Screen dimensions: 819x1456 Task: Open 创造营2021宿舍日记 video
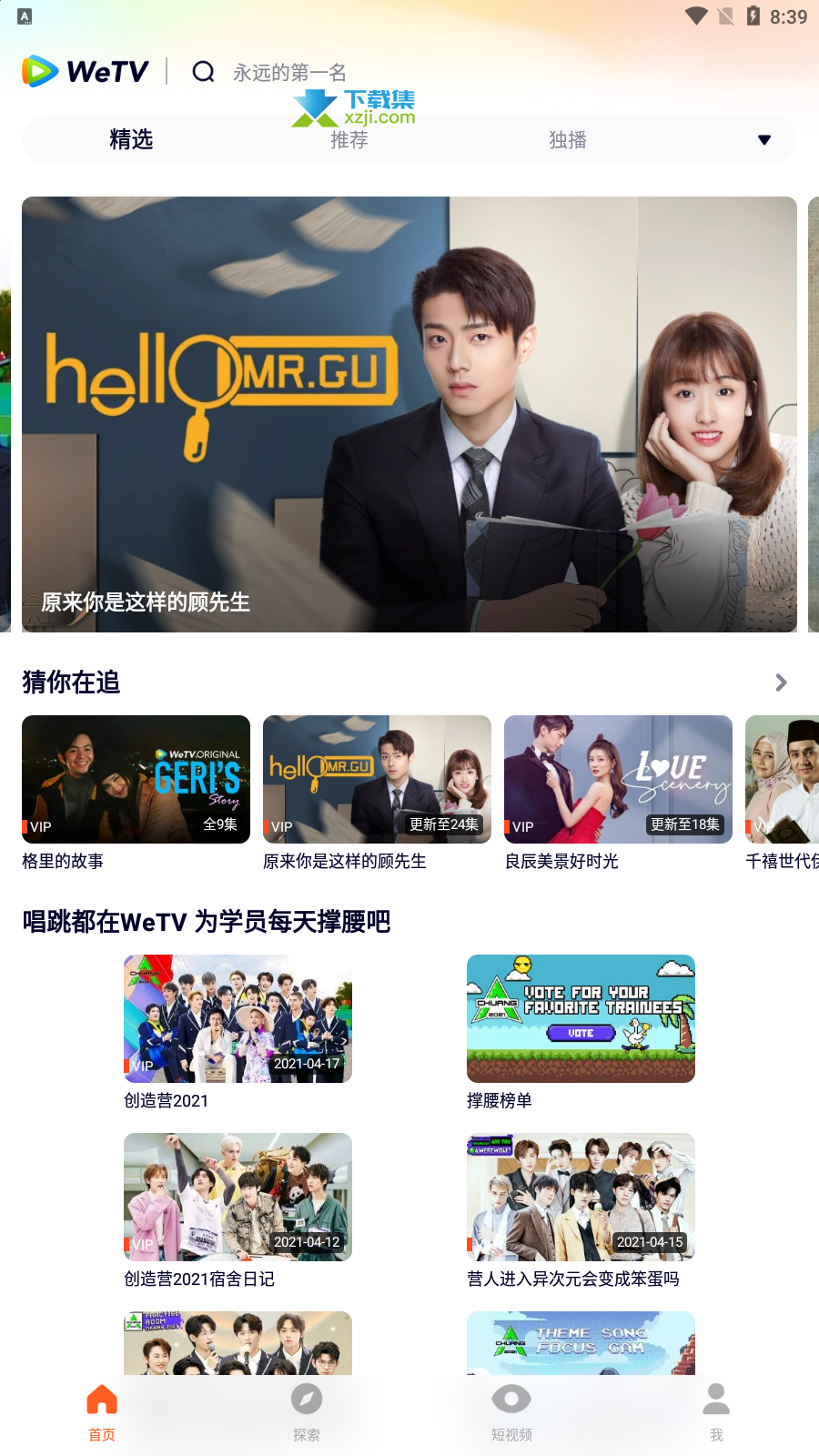click(x=238, y=1211)
